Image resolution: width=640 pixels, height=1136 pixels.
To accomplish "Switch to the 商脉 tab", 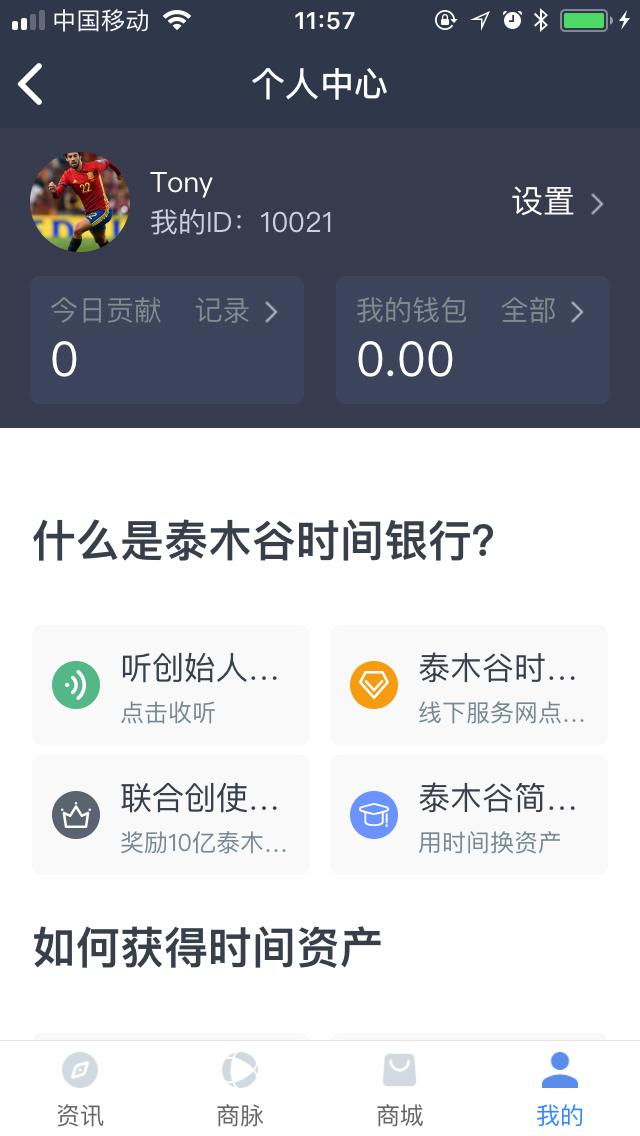I will coord(240,1088).
